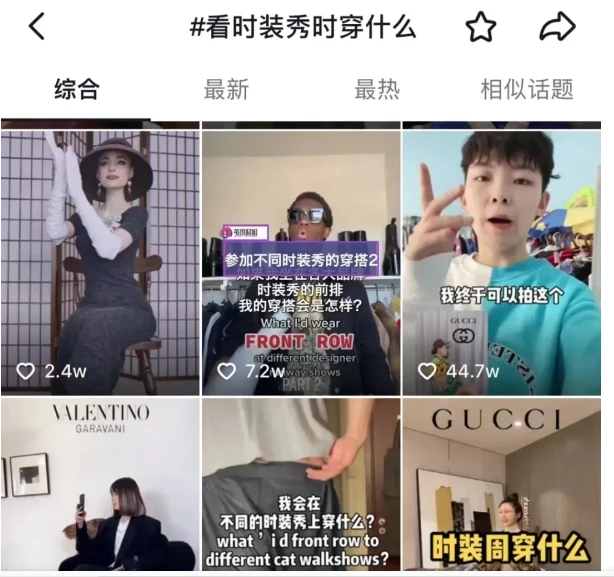Watch the 我会在不同的时装秀上穿什么 video

301,488
